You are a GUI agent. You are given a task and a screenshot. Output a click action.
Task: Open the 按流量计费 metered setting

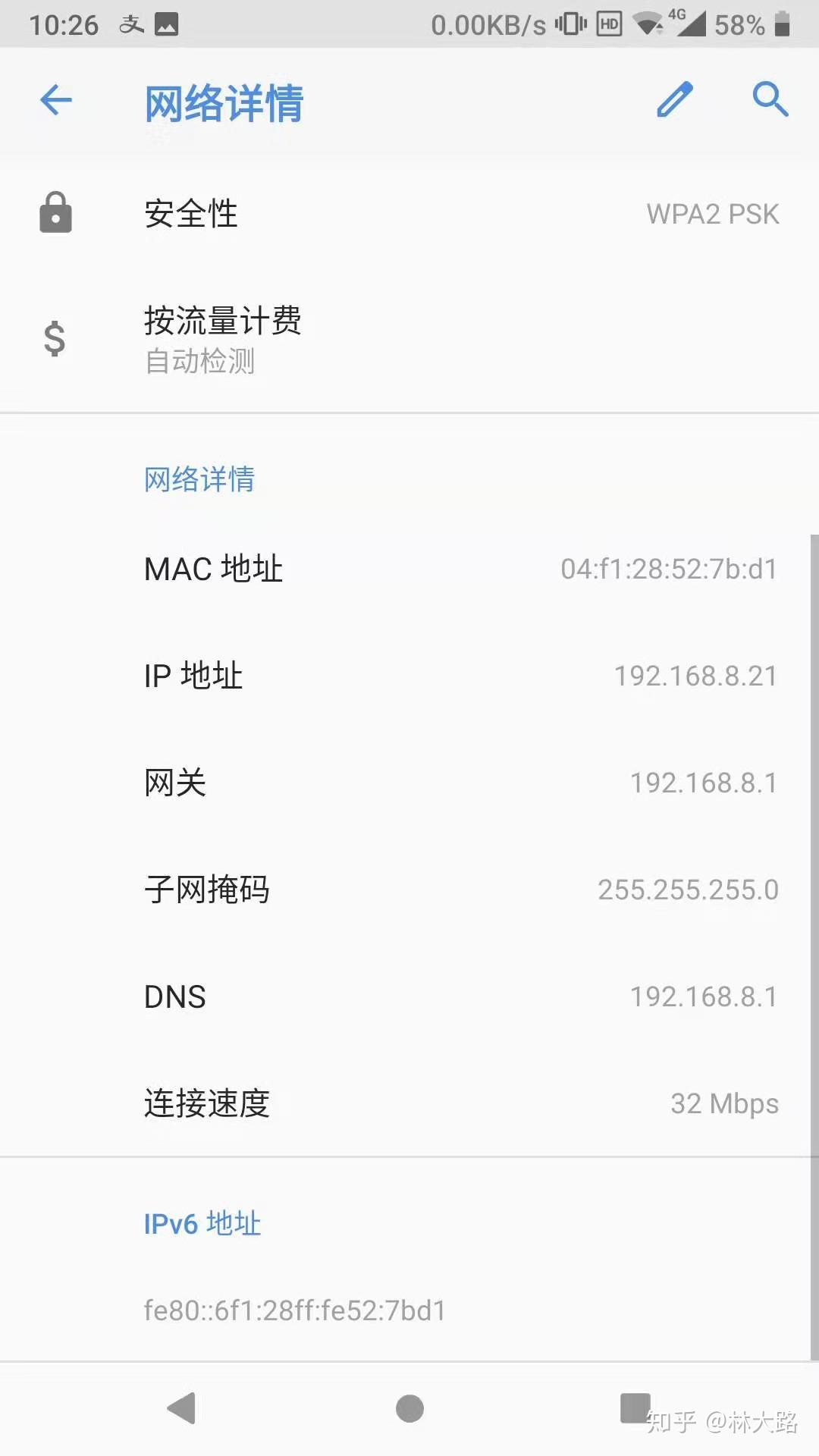pyautogui.click(x=409, y=339)
